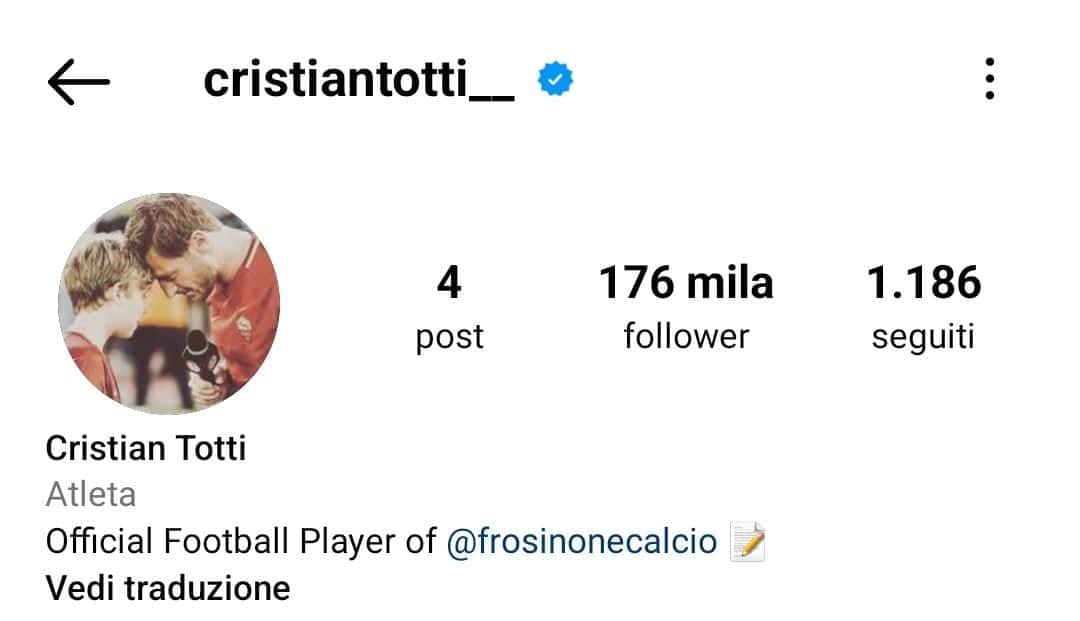Open Cristian Totti's profile picture

point(168,304)
